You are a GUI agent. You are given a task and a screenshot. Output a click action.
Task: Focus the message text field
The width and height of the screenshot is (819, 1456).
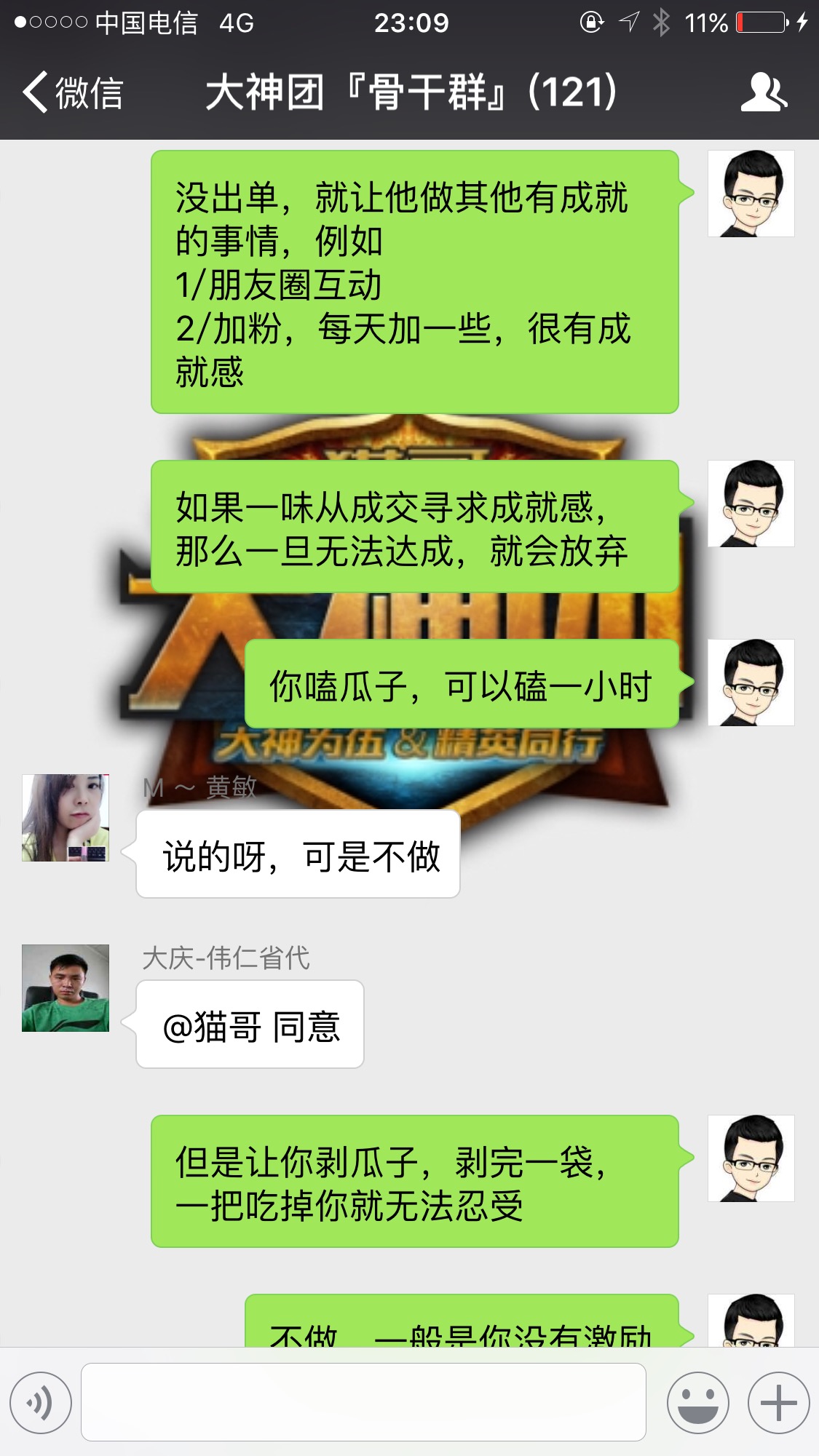[x=363, y=1402]
